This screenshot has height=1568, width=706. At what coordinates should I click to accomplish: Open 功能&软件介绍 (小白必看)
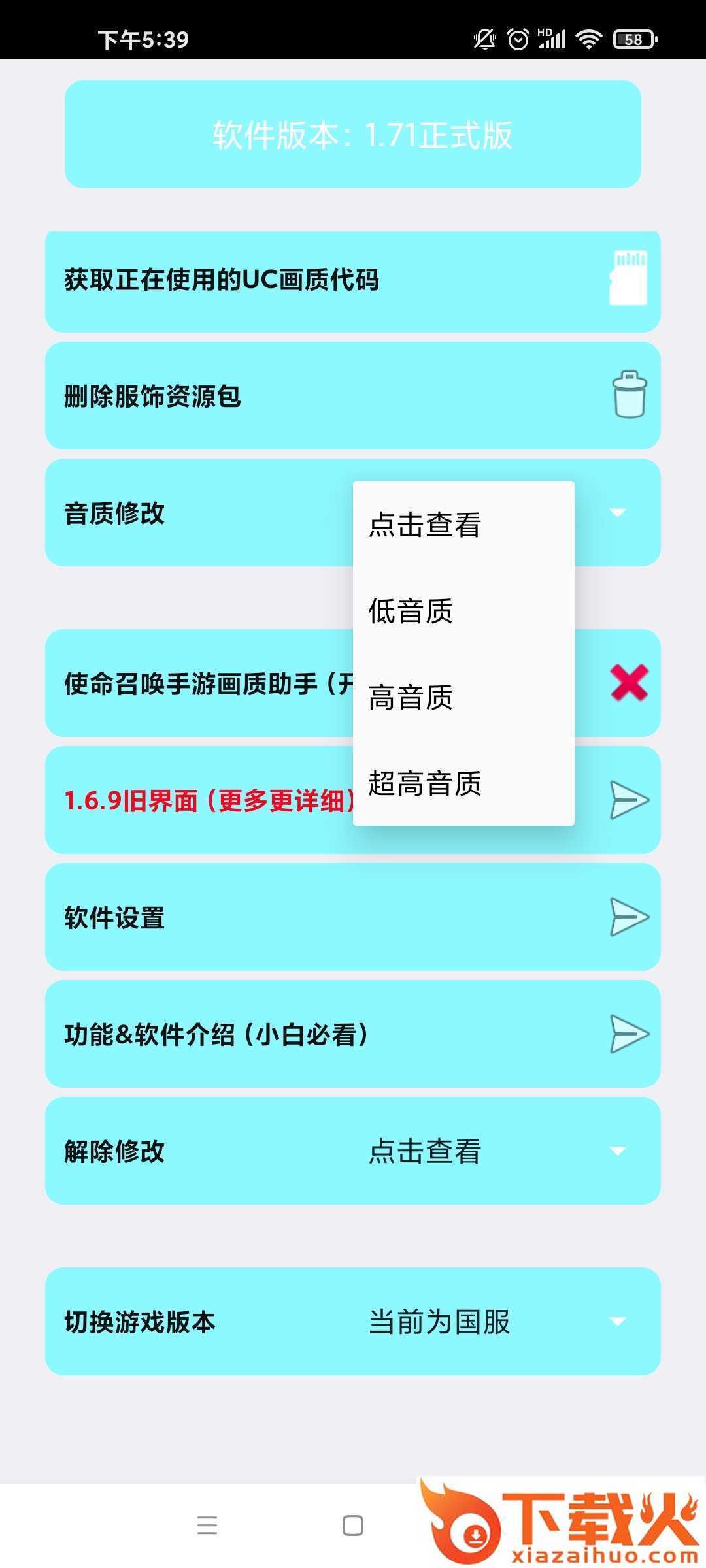coord(352,1034)
